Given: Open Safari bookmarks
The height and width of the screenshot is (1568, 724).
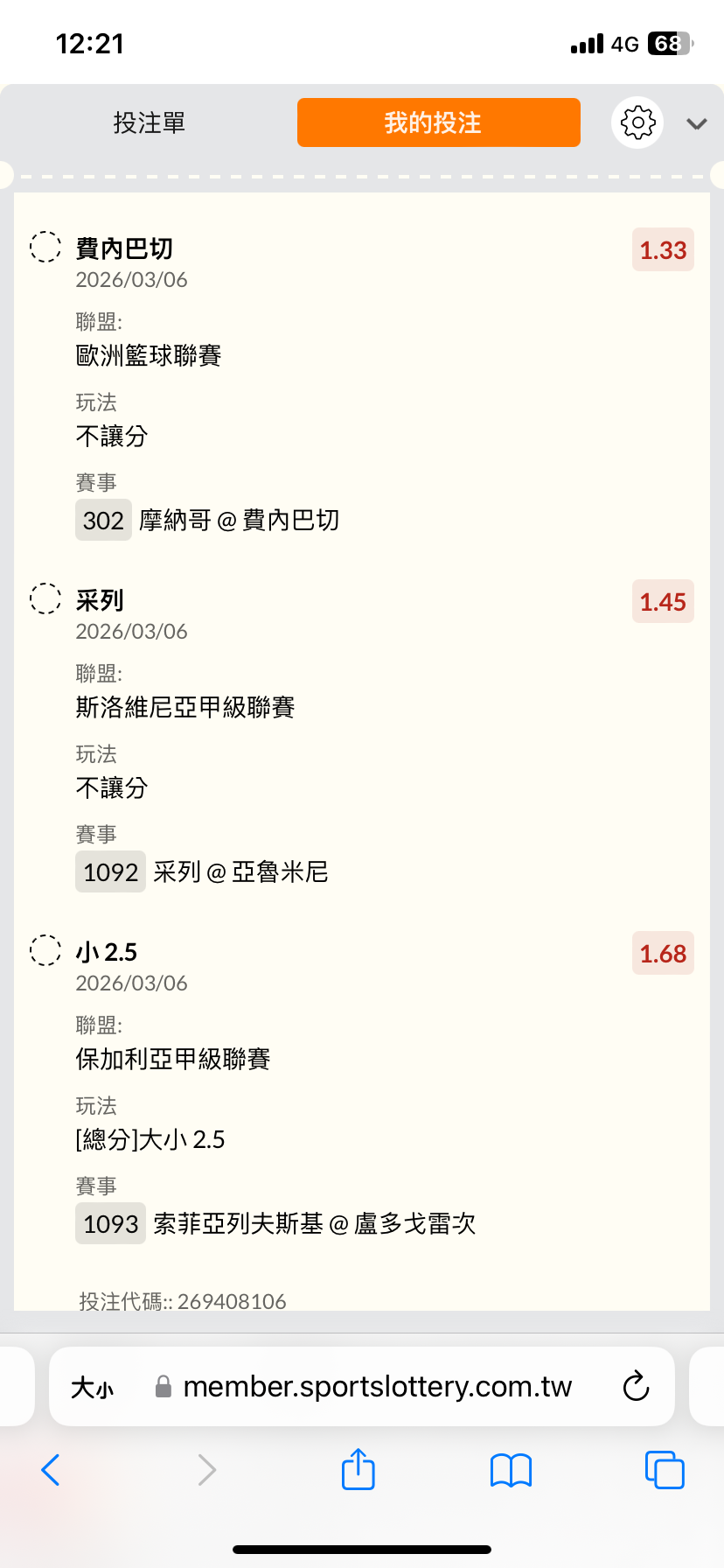Looking at the screenshot, I should pos(512,1470).
